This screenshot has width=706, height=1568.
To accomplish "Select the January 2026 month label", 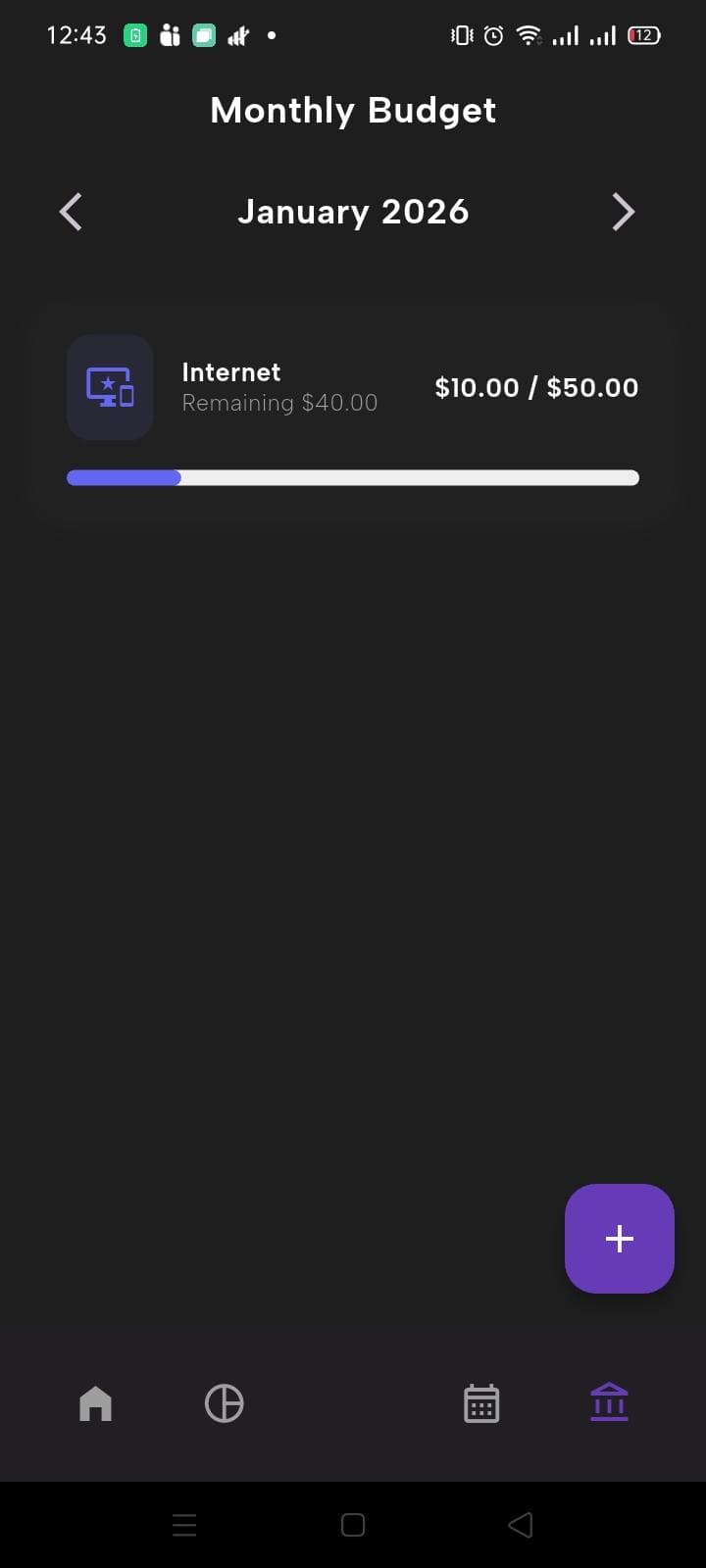I will coord(353,211).
